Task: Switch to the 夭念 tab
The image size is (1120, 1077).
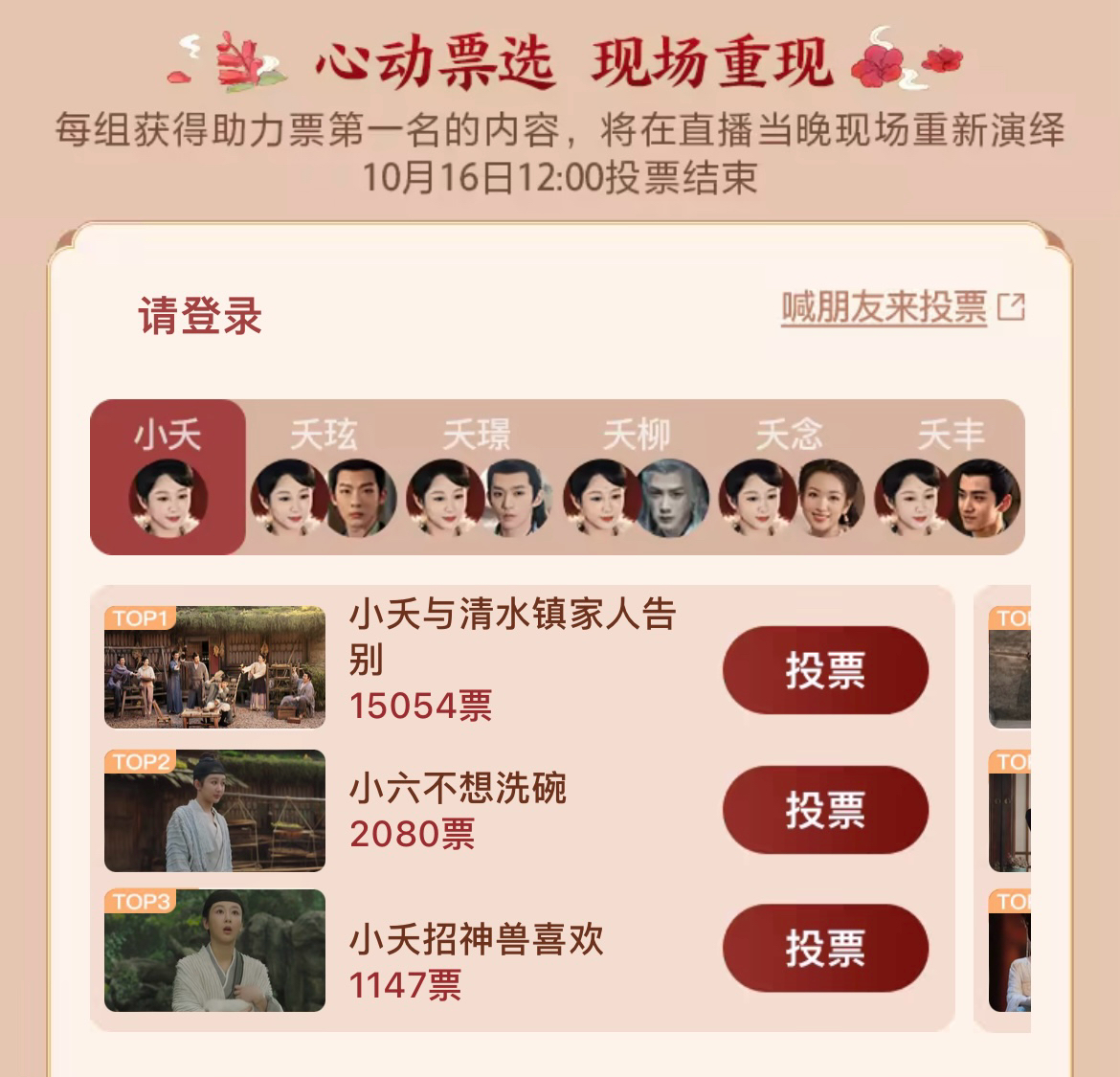Action: pyautogui.click(x=791, y=477)
